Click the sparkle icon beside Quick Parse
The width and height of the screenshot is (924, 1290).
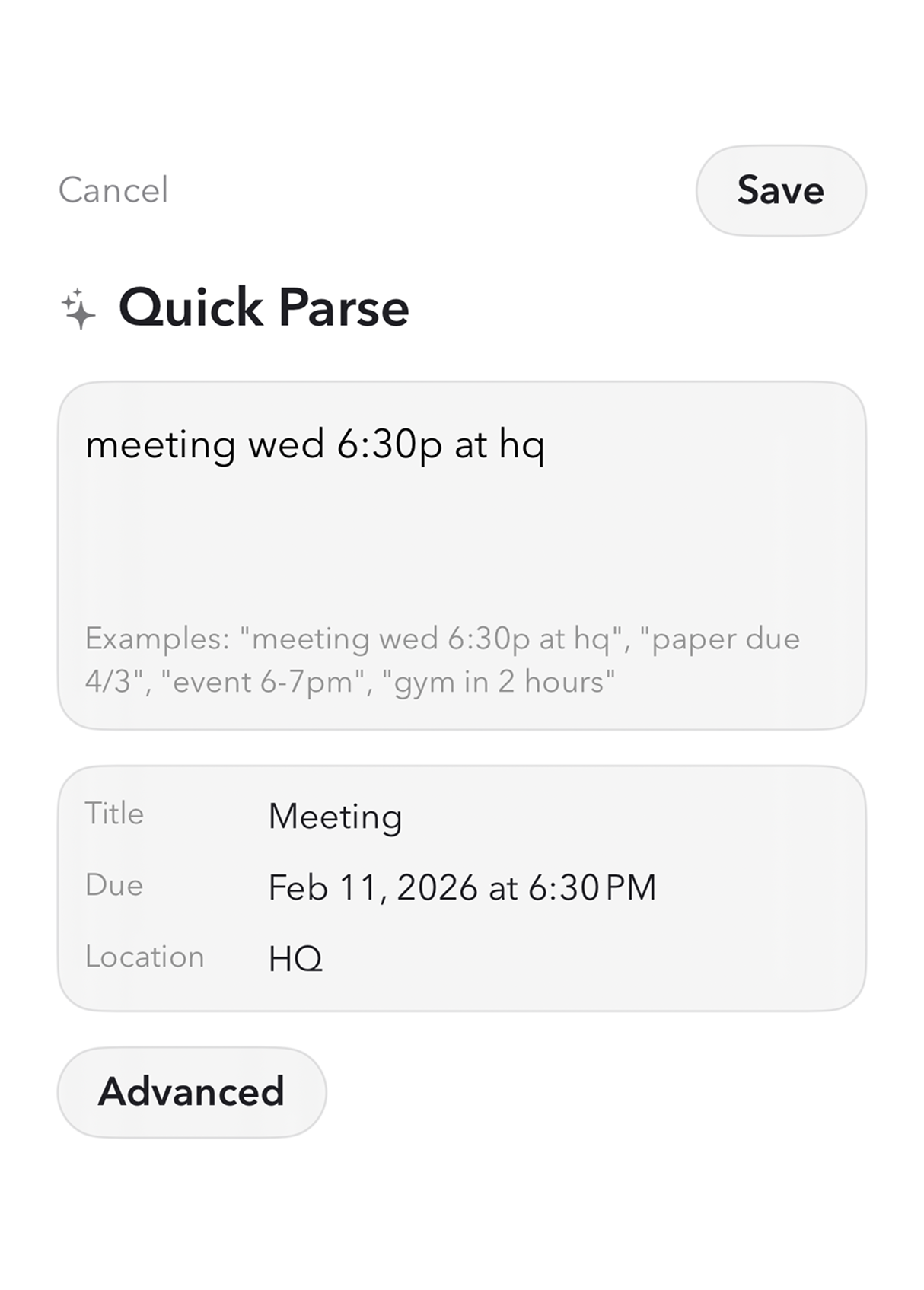pyautogui.click(x=78, y=307)
